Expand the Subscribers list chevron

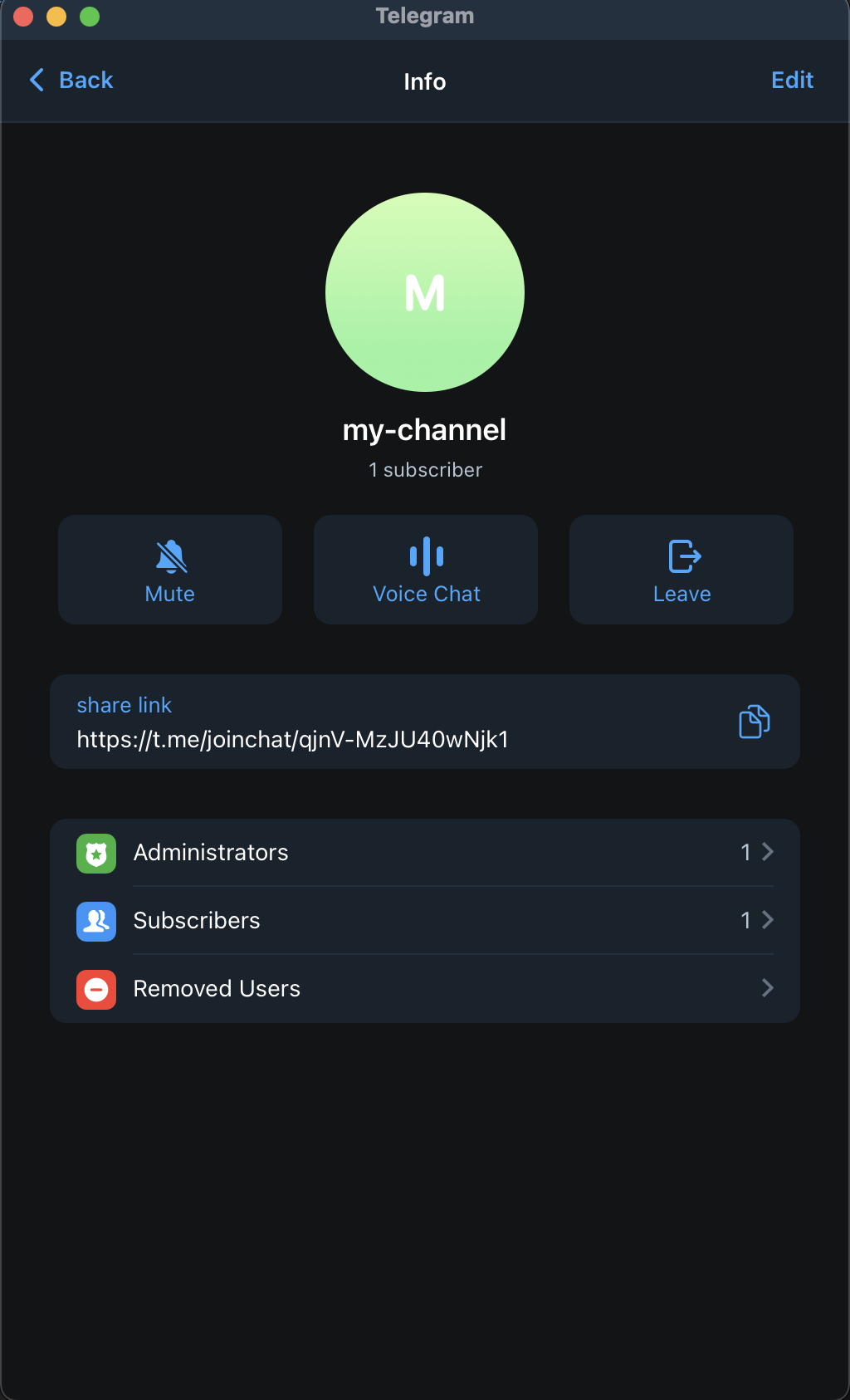(x=767, y=919)
